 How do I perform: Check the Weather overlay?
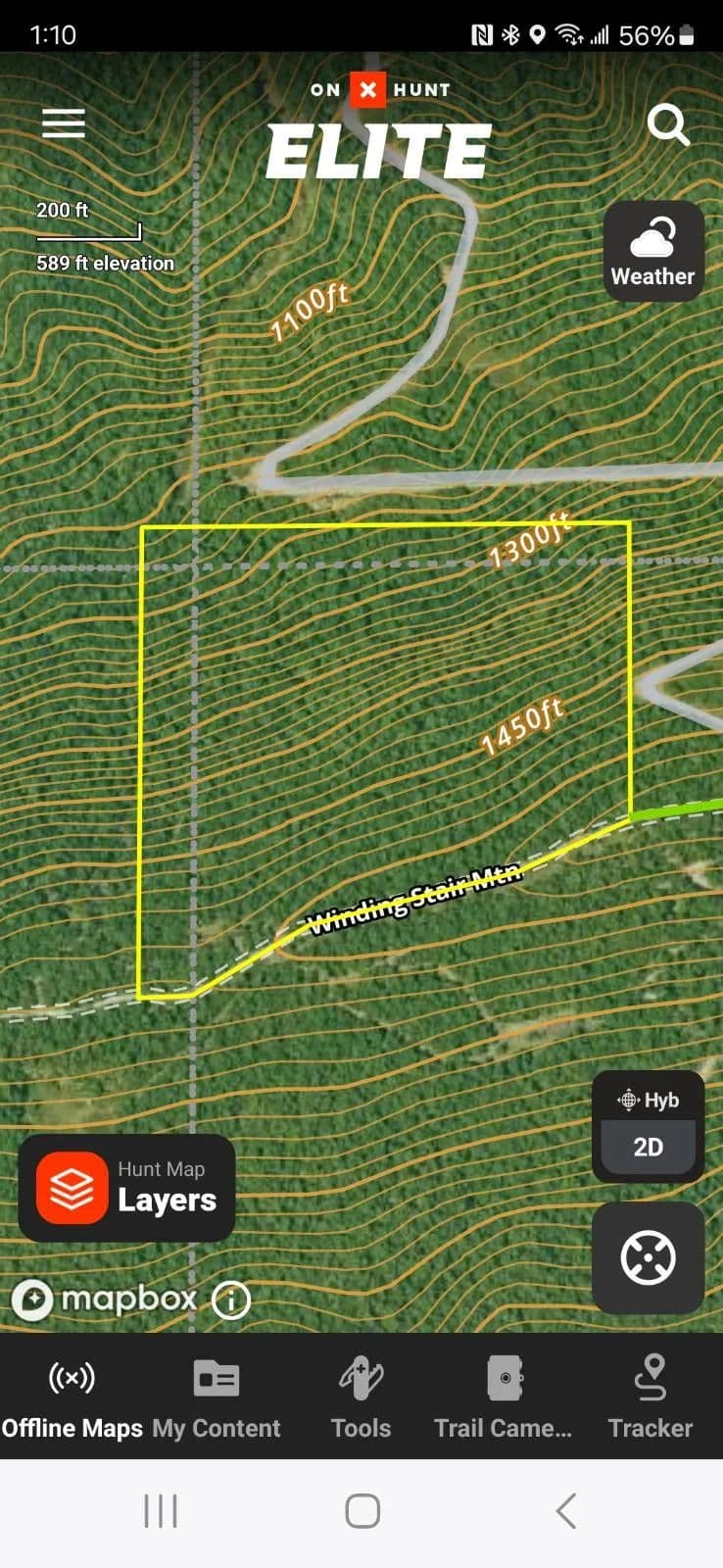[x=653, y=252]
